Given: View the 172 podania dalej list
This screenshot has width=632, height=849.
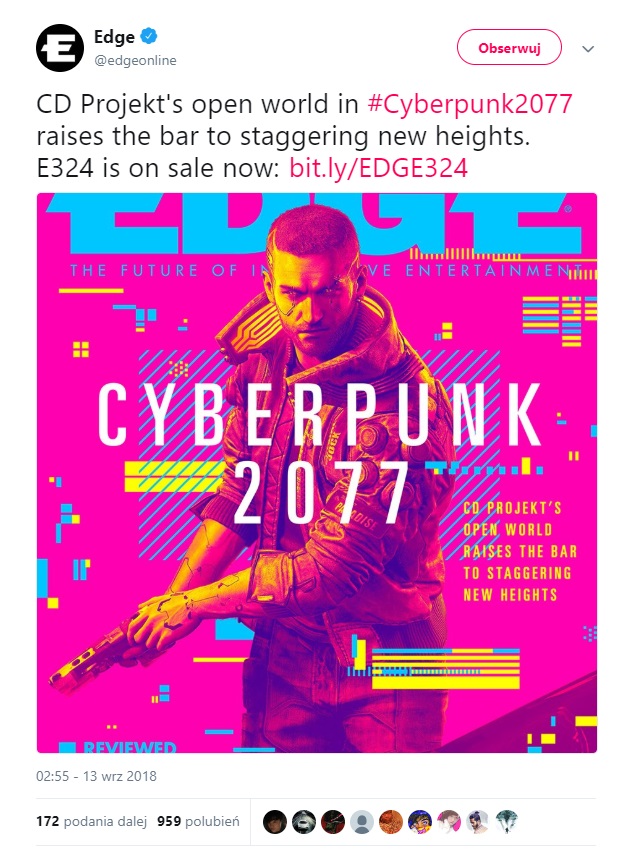Looking at the screenshot, I should (x=92, y=821).
